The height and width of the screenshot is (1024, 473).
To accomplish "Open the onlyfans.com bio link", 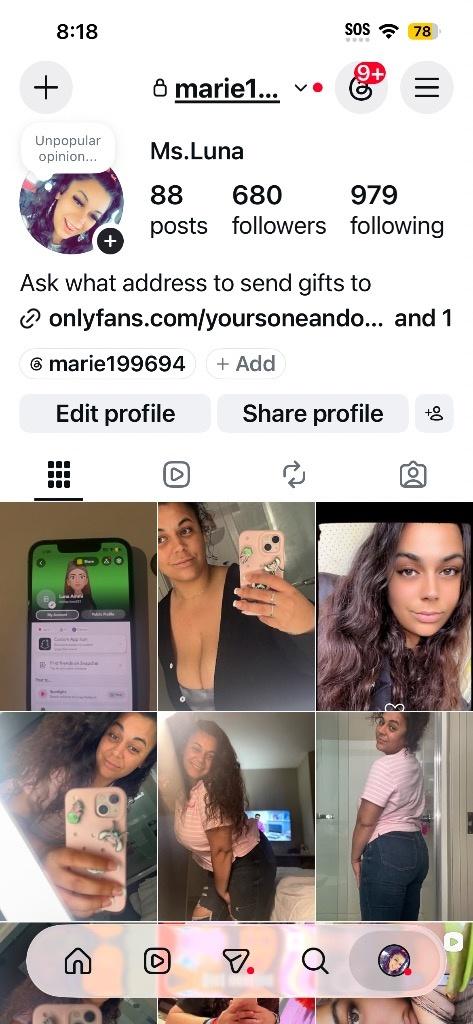I will point(216,319).
